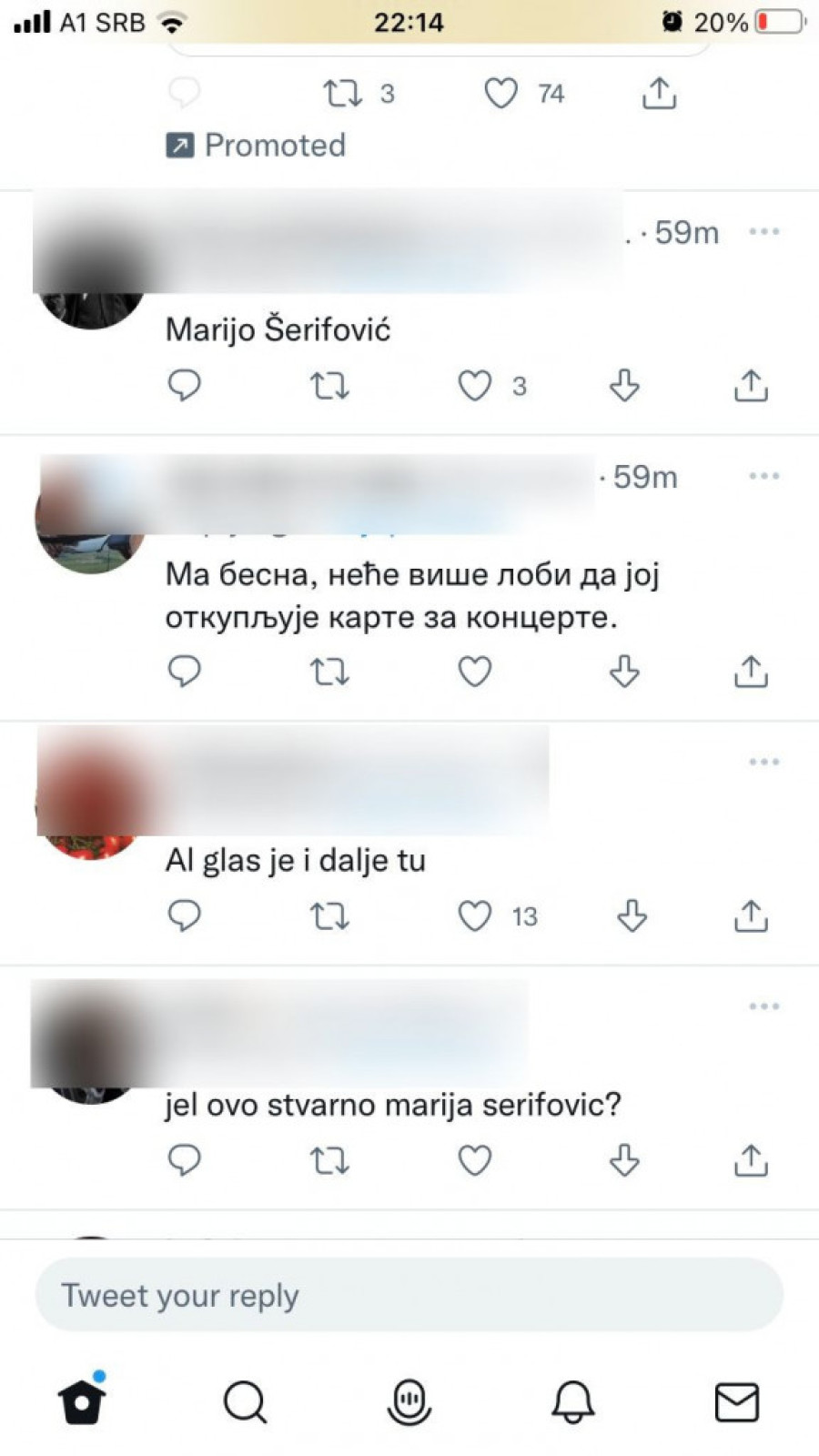Open the Search tab
This screenshot has width=819, height=1456.
245,1401
